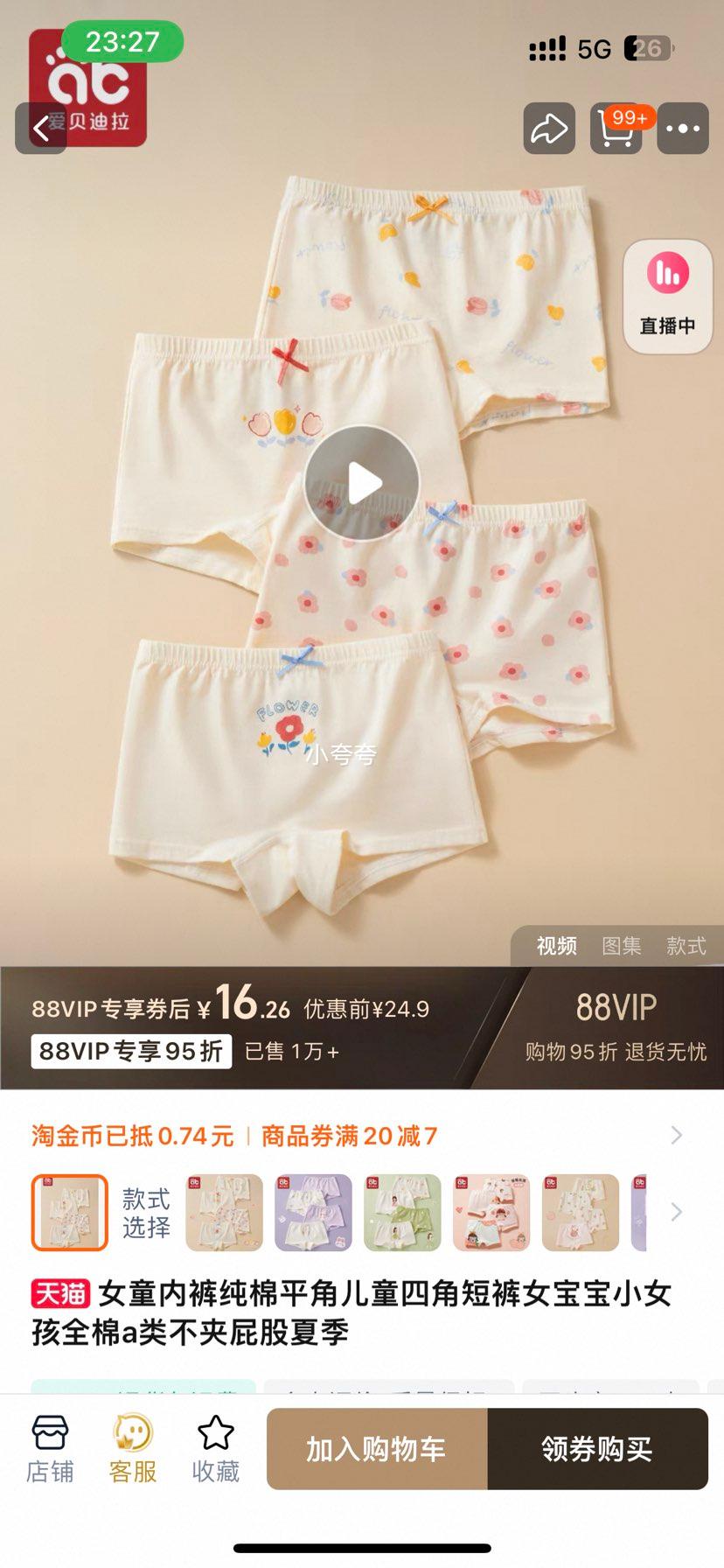Select the green underwear style thumbnail
724x1568 pixels.
pos(402,1213)
